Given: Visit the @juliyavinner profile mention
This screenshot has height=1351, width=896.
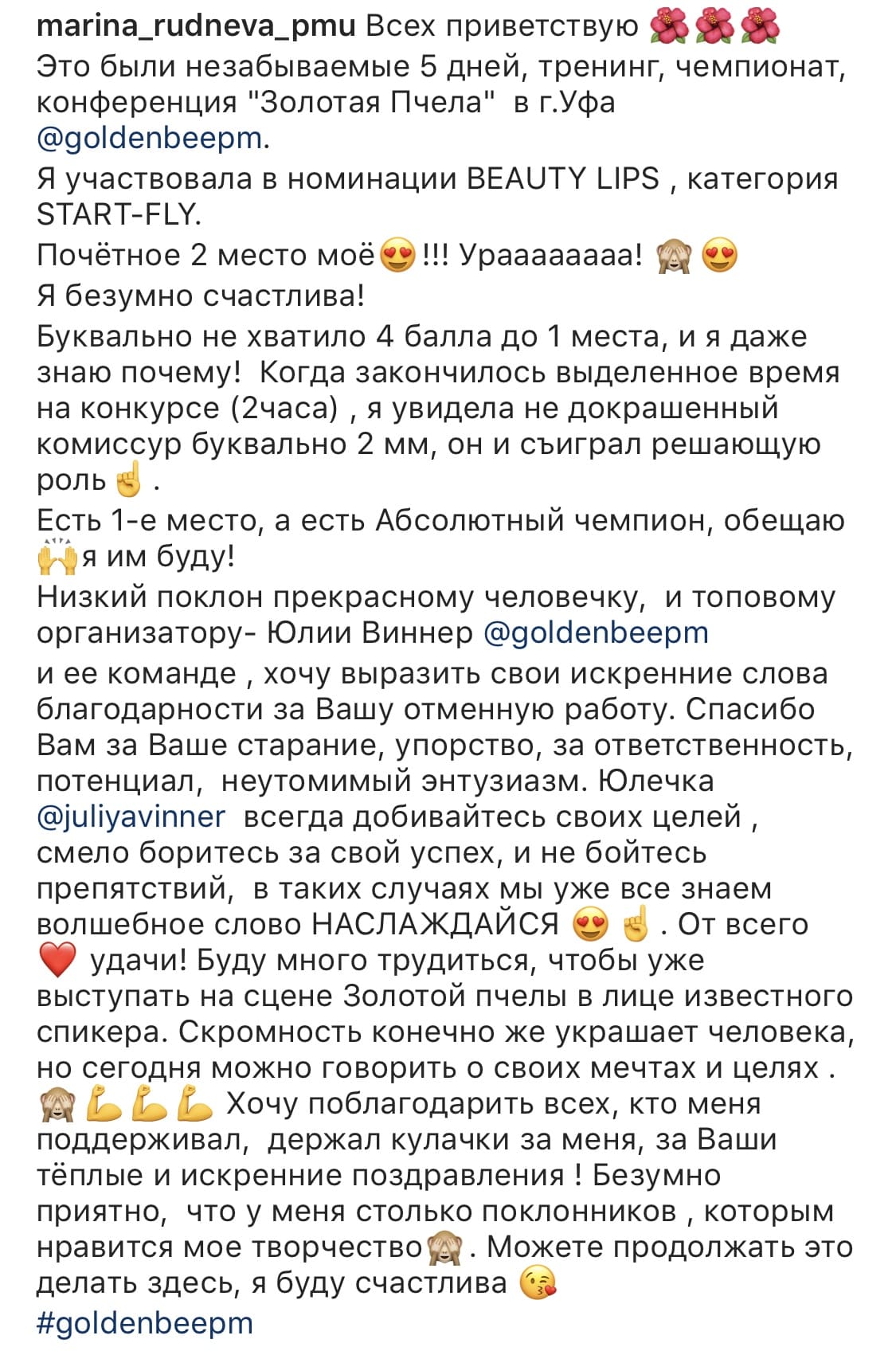Looking at the screenshot, I should [131, 816].
